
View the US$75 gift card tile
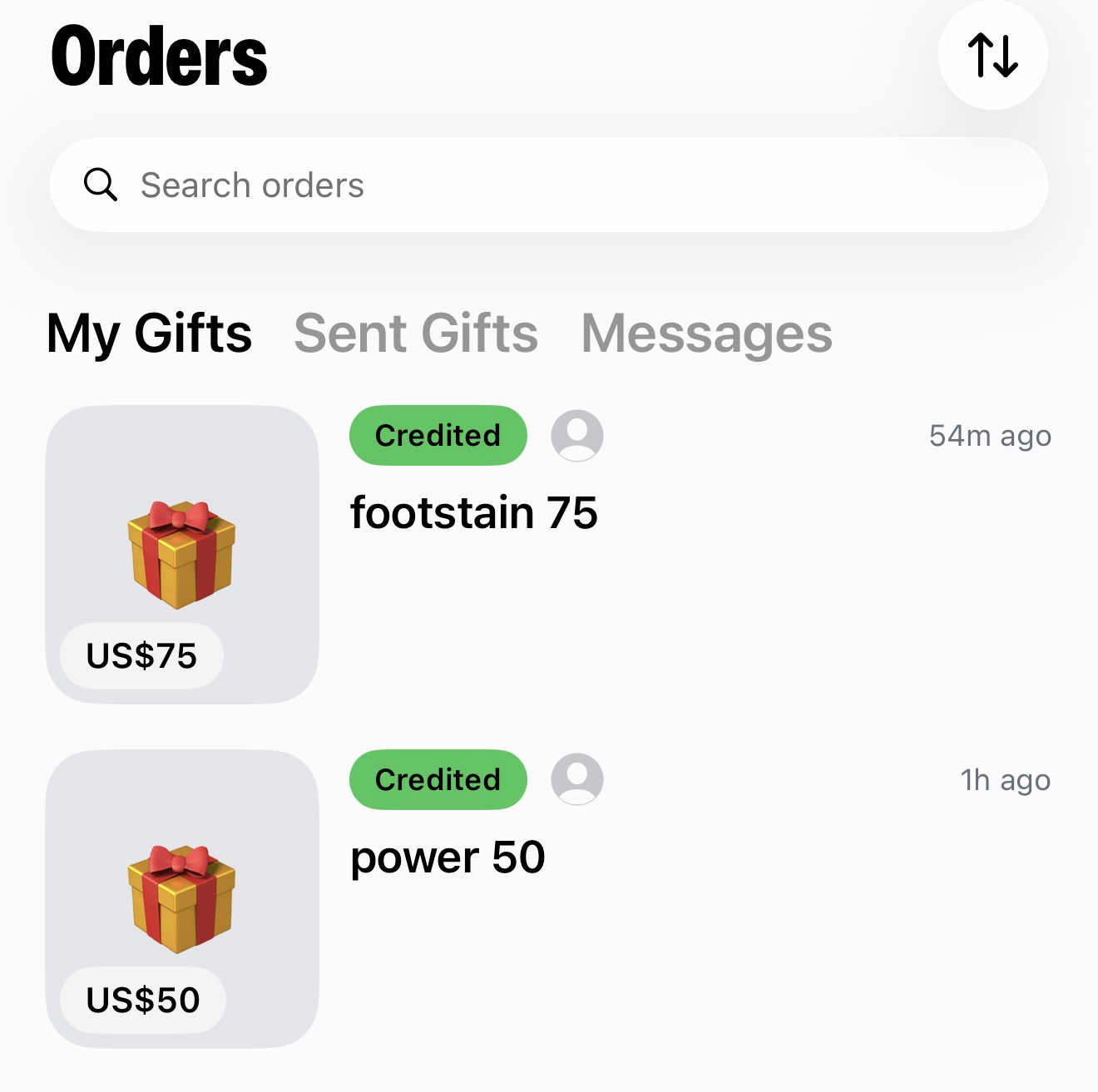point(182,554)
